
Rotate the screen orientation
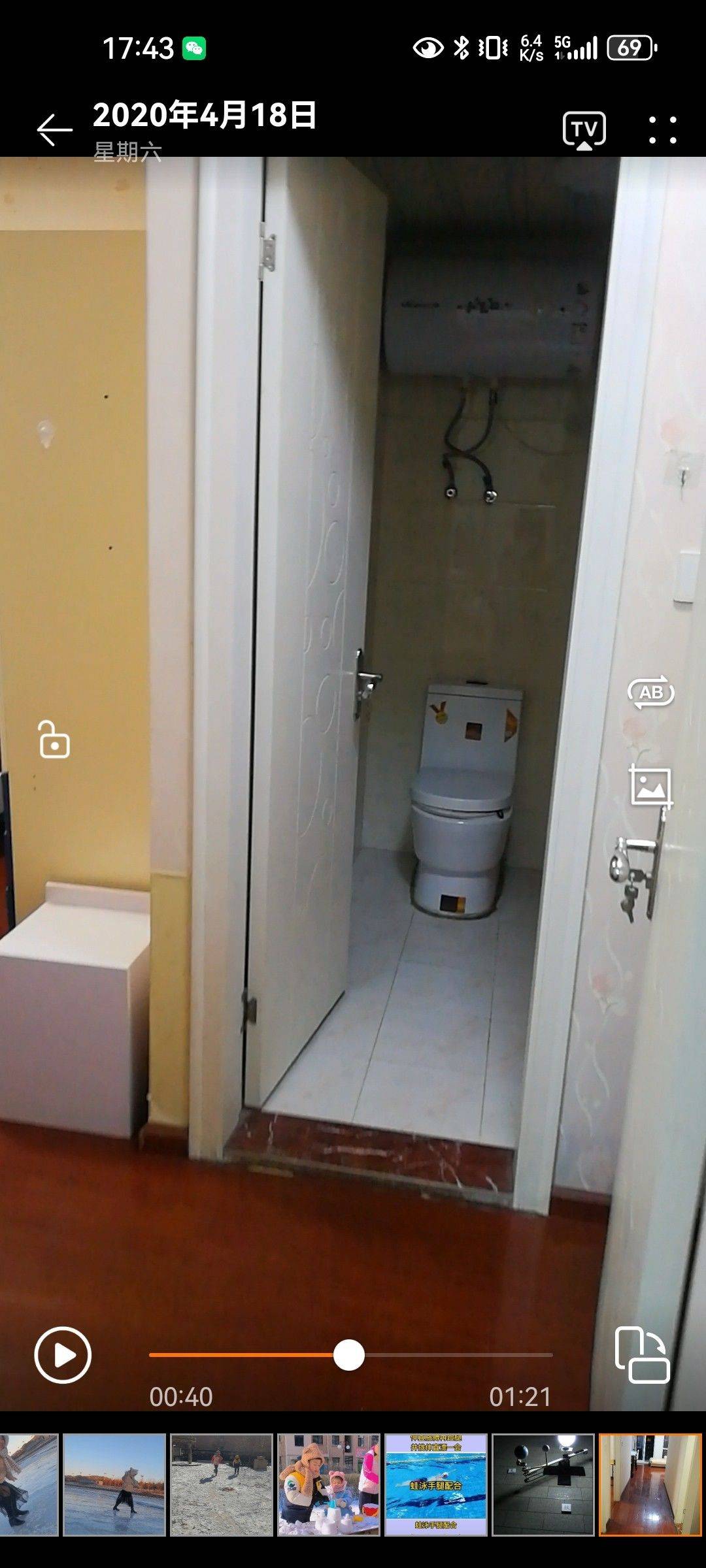coord(642,1354)
